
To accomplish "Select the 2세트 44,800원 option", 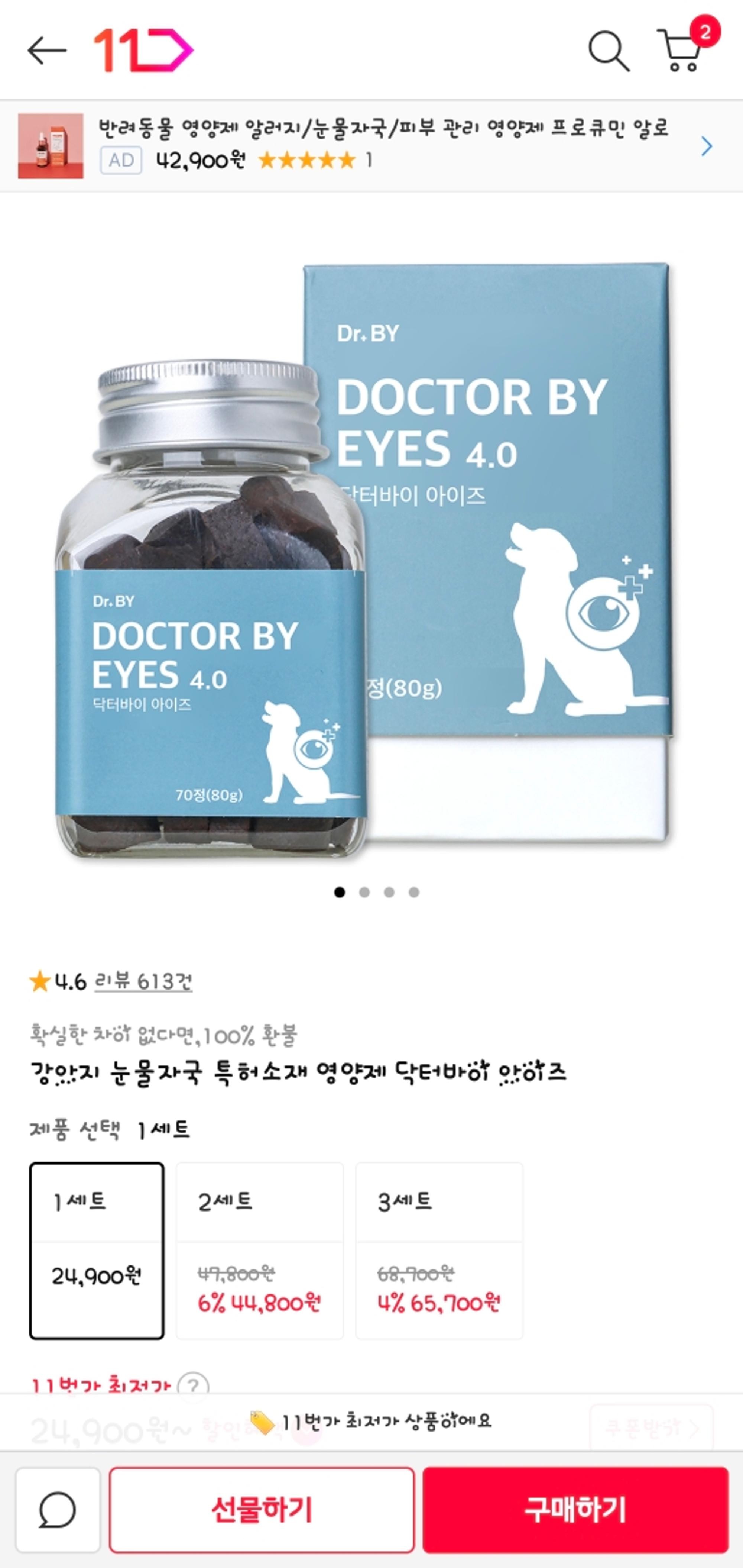I will click(259, 1251).
